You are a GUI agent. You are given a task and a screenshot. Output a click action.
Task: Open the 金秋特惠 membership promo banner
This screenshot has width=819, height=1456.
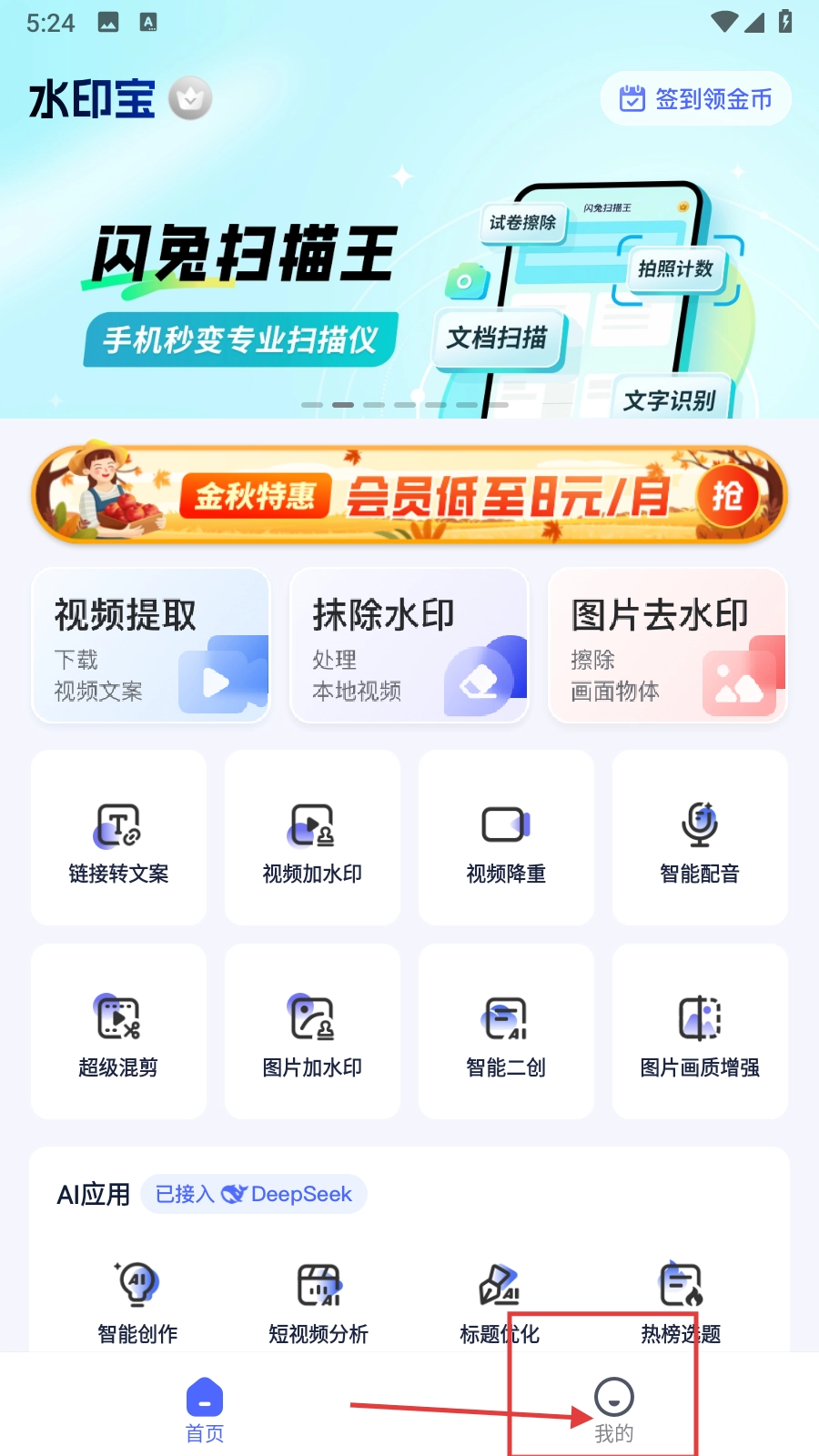point(409,496)
